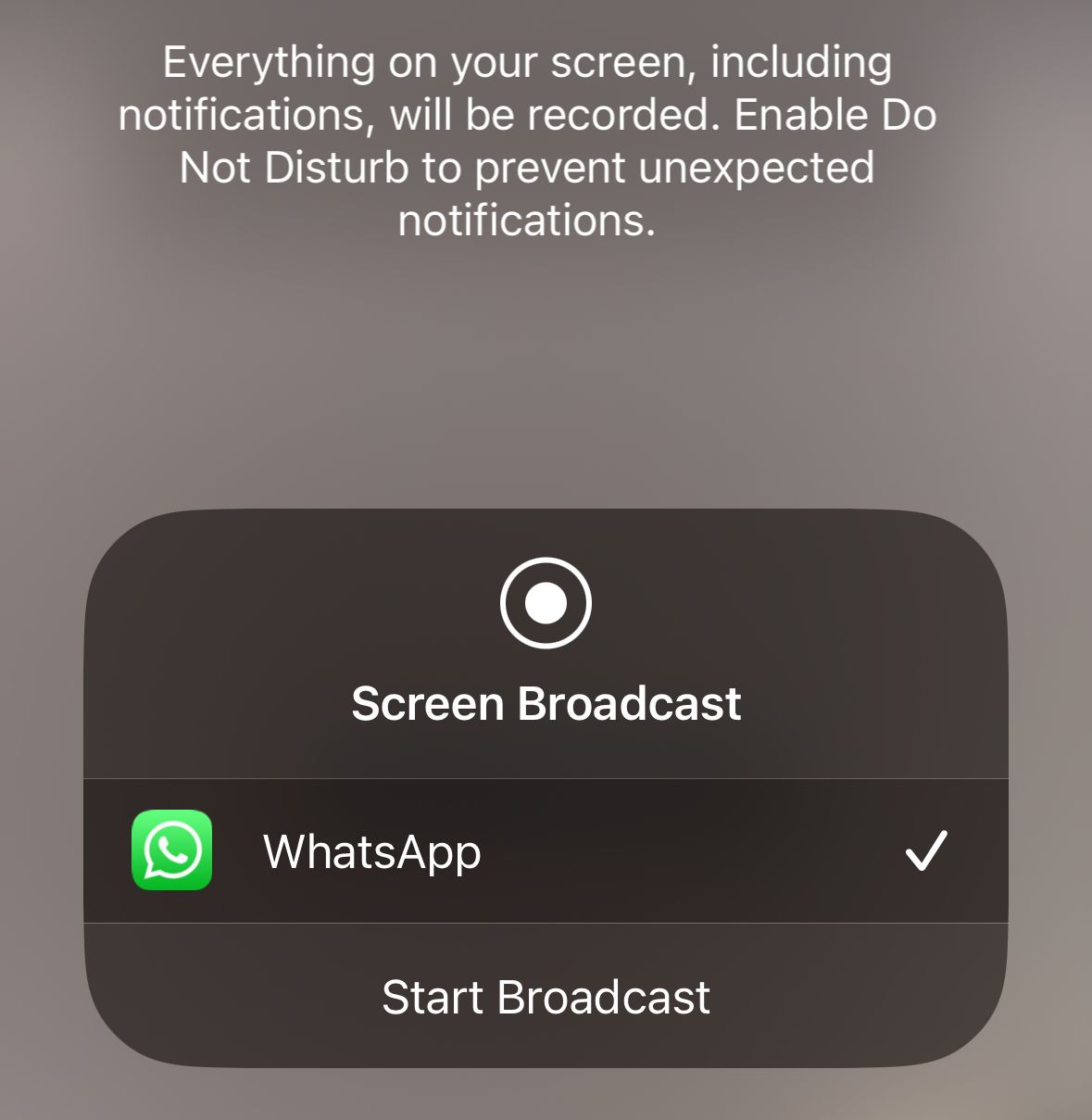Select WhatsApp as the broadcast app

pyautogui.click(x=545, y=850)
